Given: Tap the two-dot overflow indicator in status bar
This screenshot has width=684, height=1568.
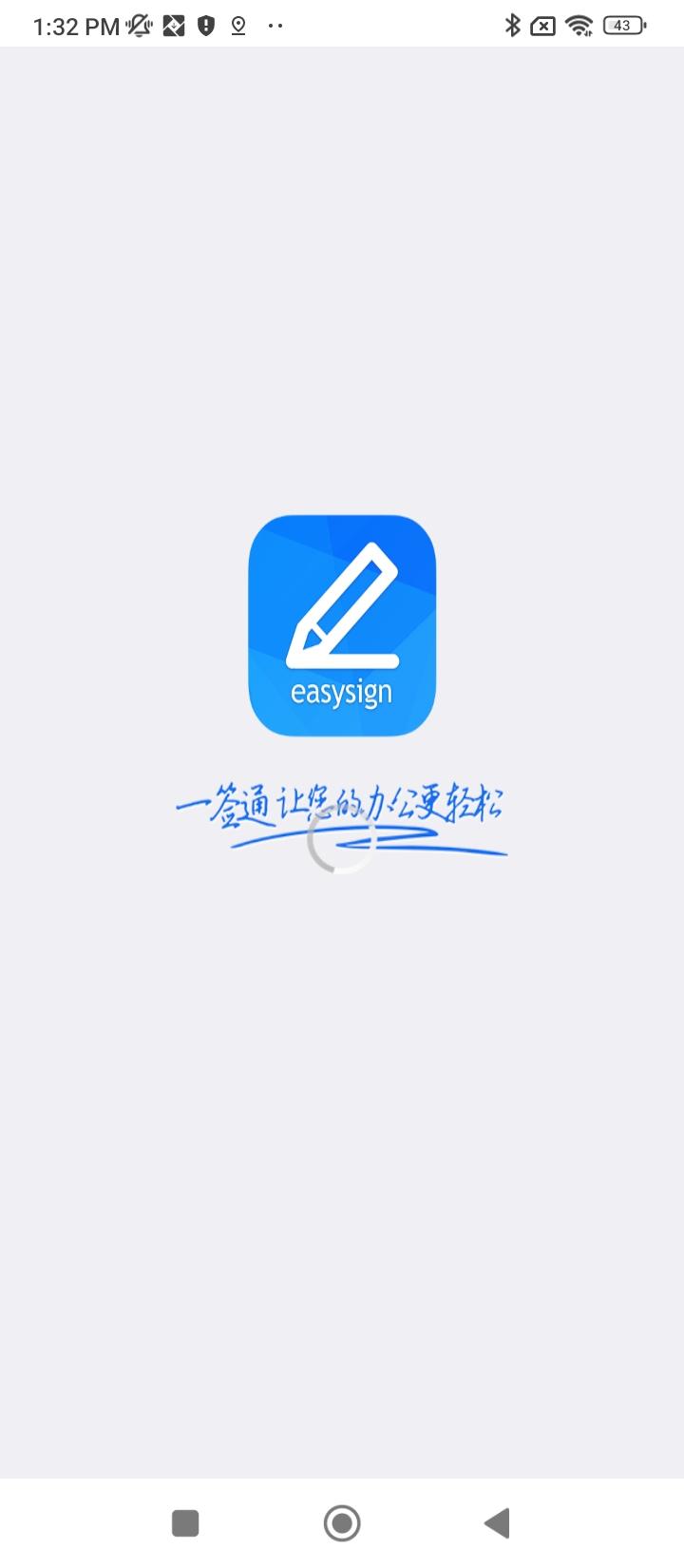Looking at the screenshot, I should [275, 26].
